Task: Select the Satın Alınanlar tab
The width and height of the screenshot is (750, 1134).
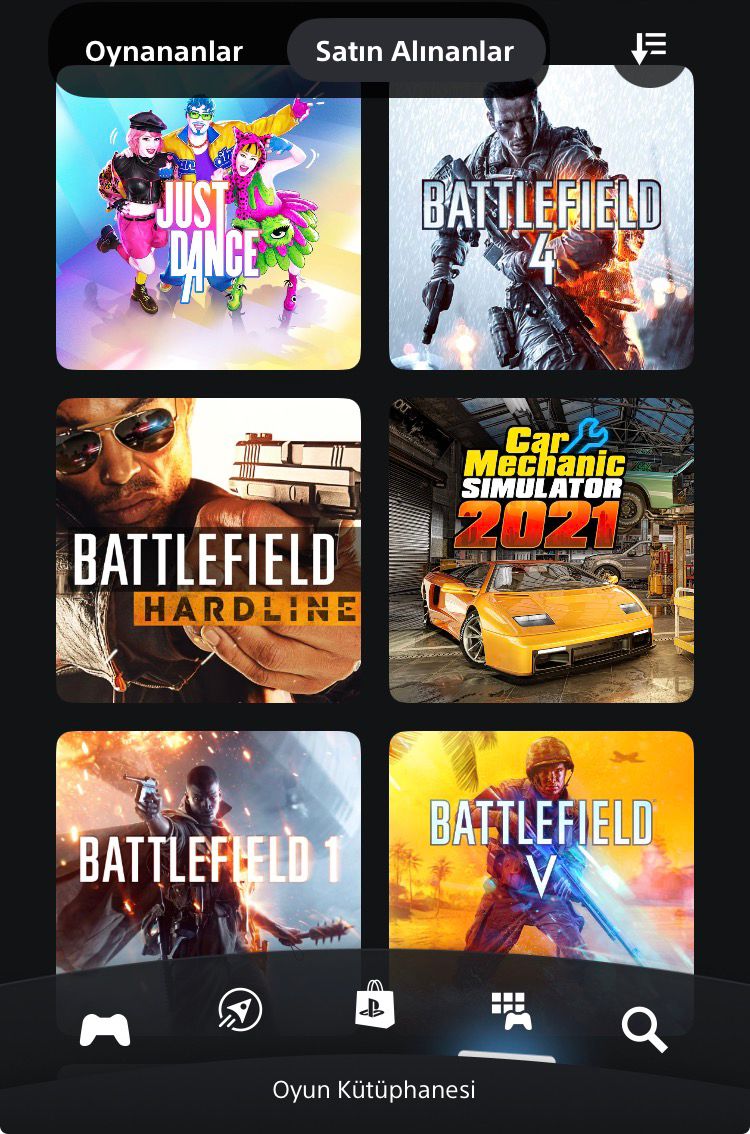Action: [x=415, y=51]
